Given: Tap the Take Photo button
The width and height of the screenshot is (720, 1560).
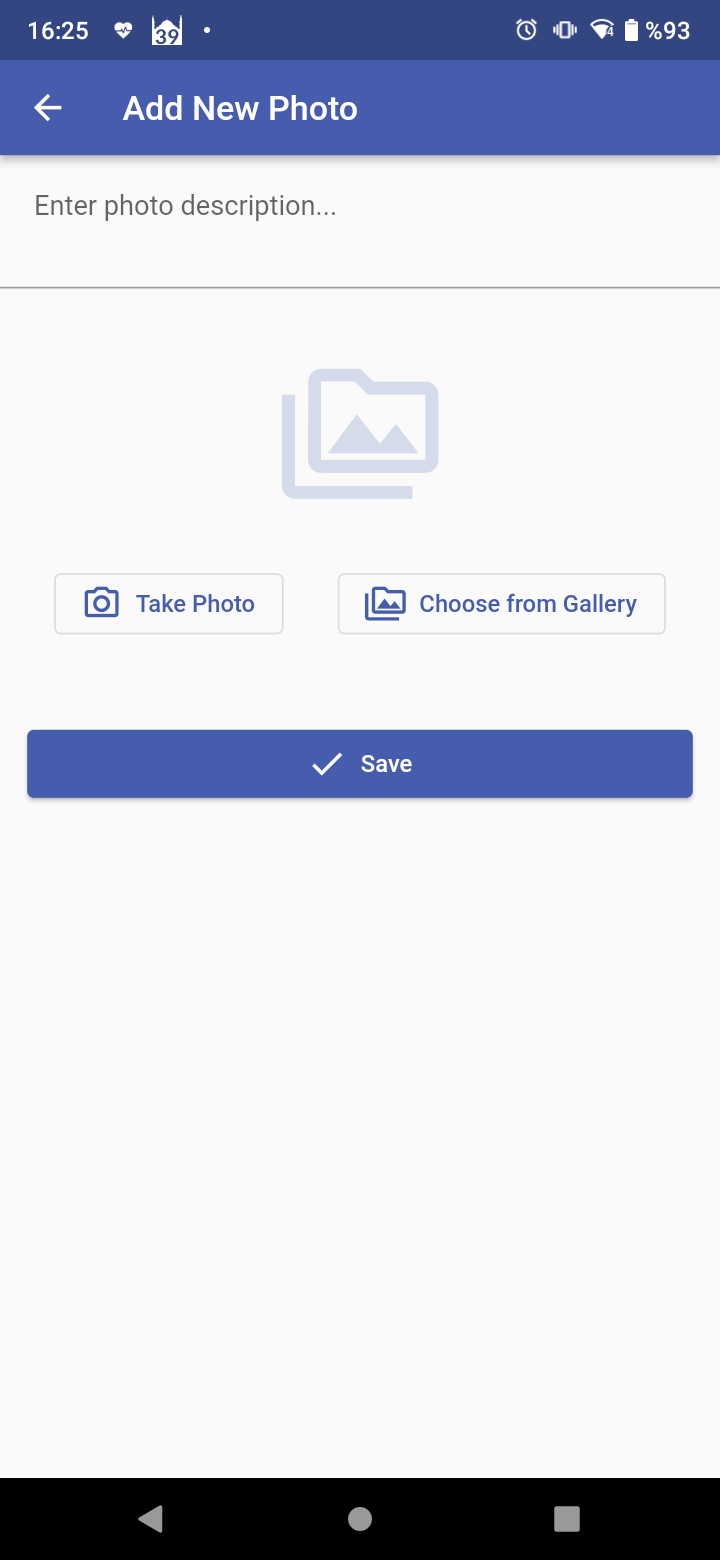Looking at the screenshot, I should point(169,604).
